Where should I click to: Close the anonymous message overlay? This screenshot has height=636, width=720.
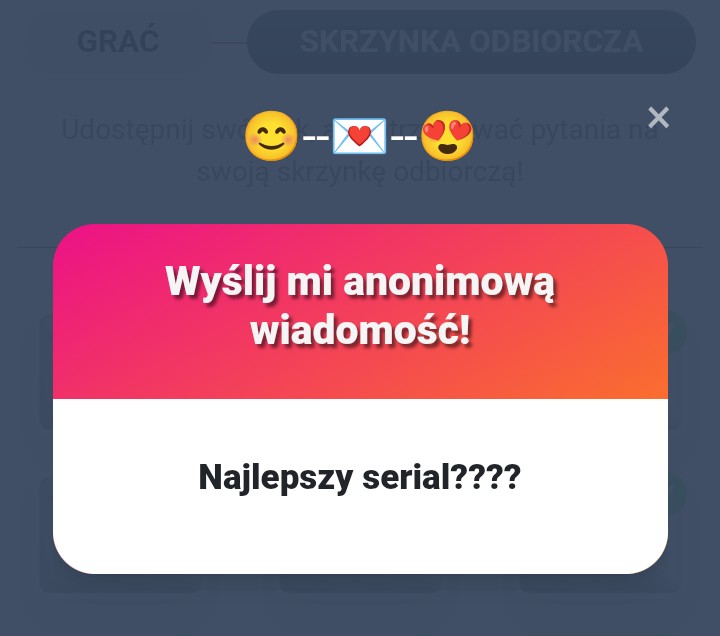pos(658,118)
